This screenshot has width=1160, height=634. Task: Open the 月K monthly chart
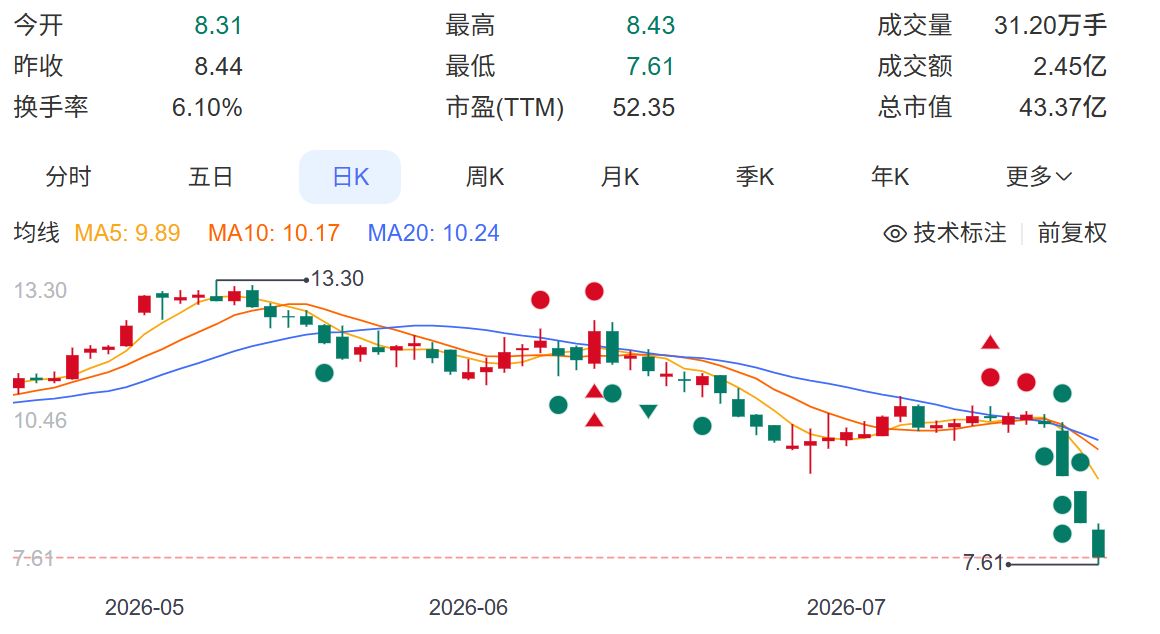point(620,177)
